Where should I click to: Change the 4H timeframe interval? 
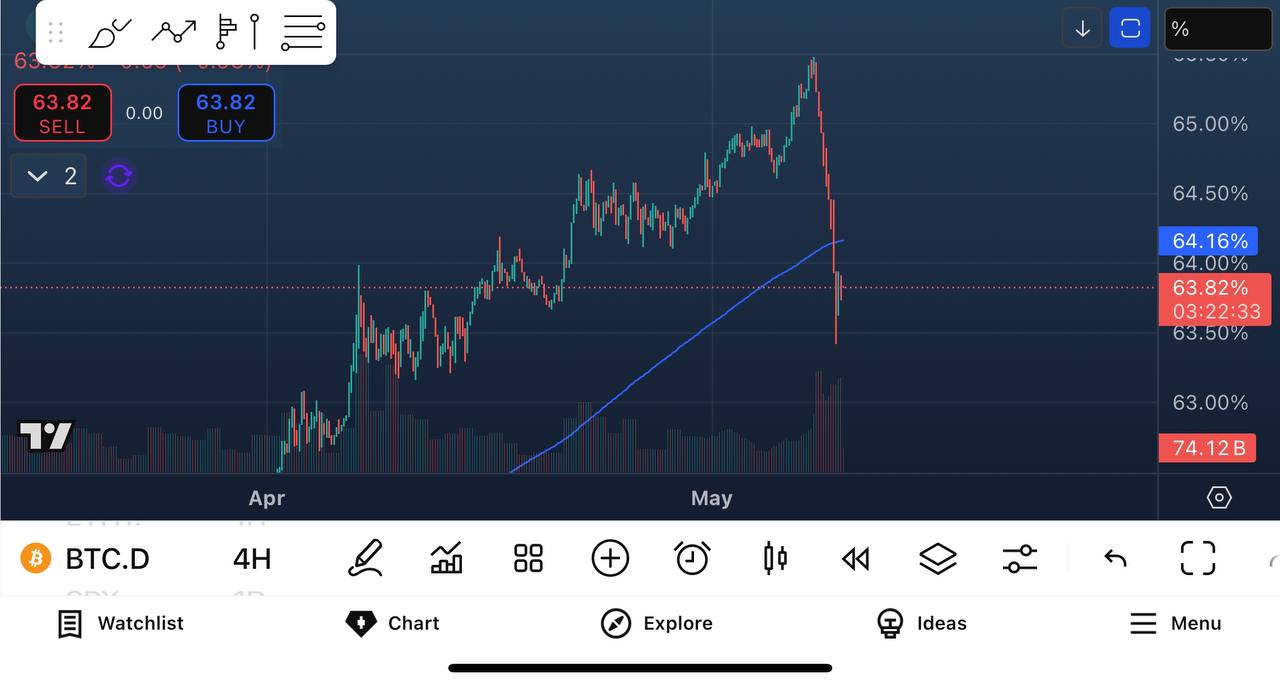pyautogui.click(x=252, y=558)
